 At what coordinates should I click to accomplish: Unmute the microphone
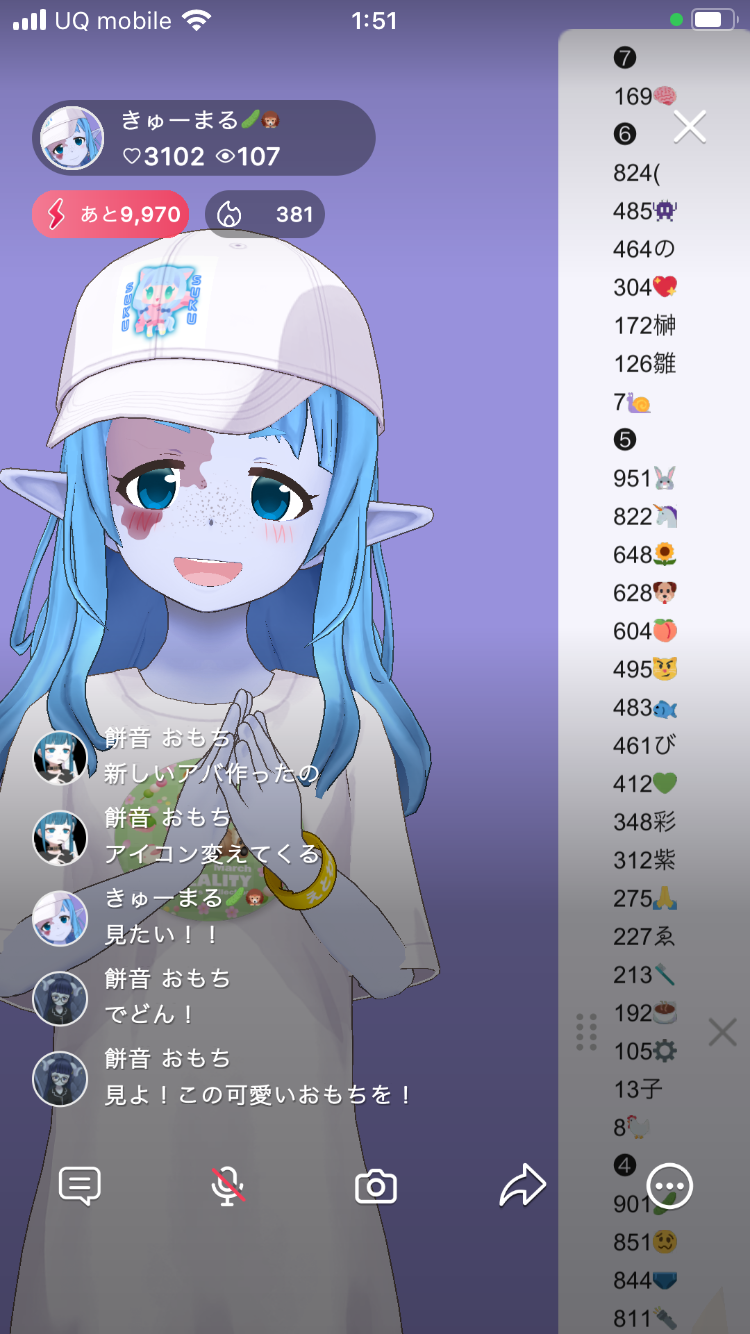point(228,1186)
